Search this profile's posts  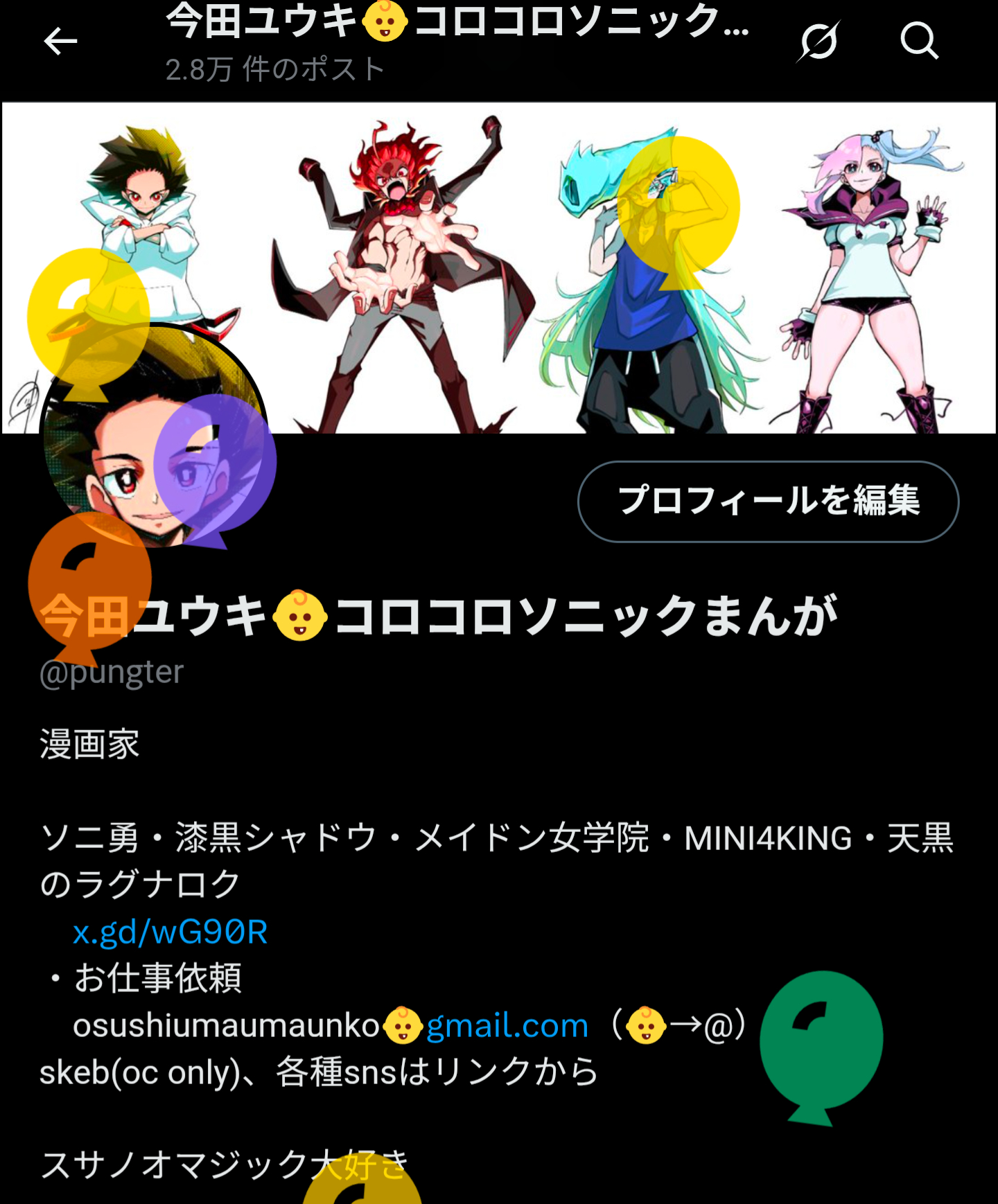click(x=919, y=42)
